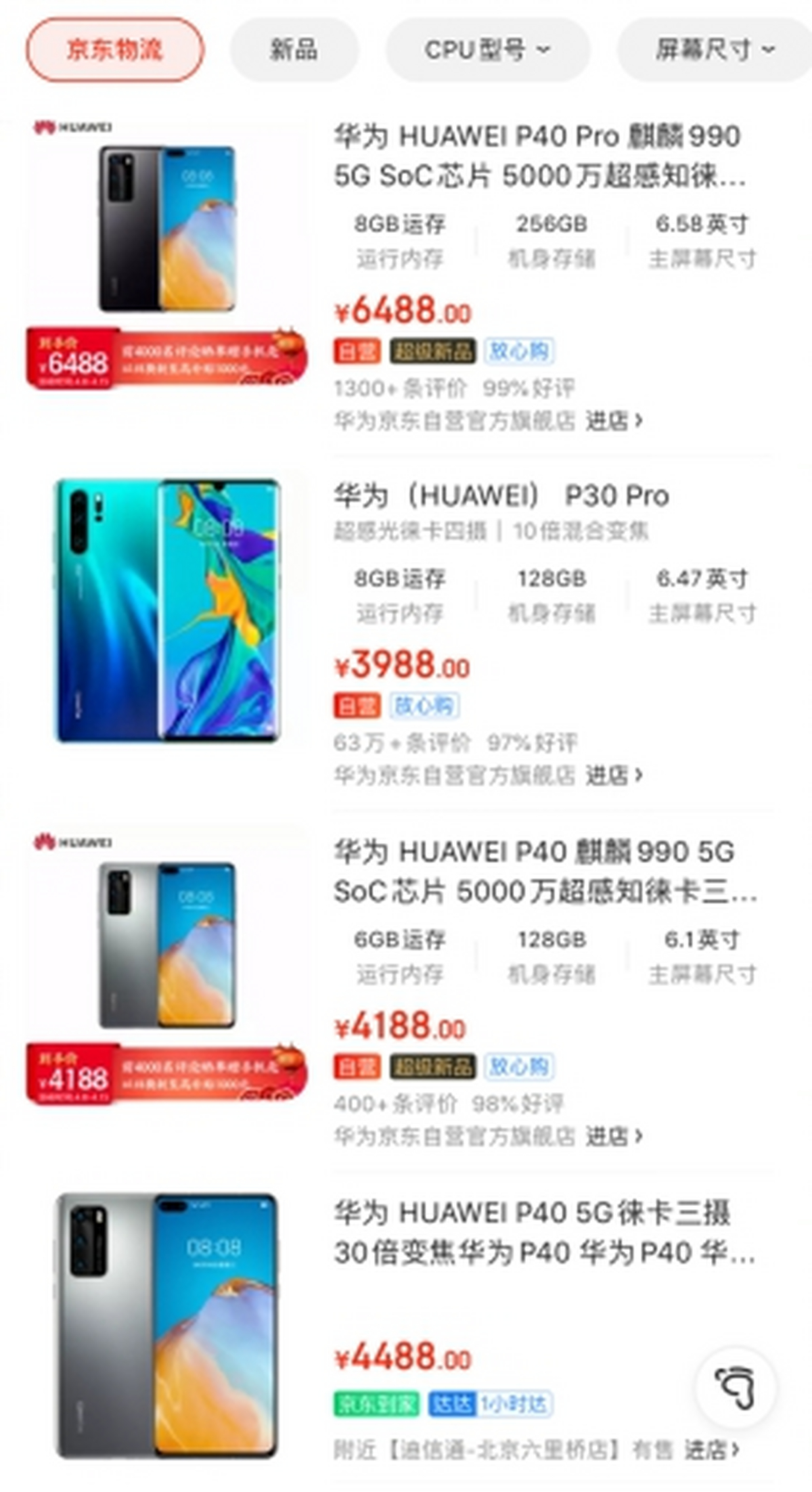The height and width of the screenshot is (1492, 812).
Task: Enter the store under the P40 Pro listing
Action: (x=613, y=421)
